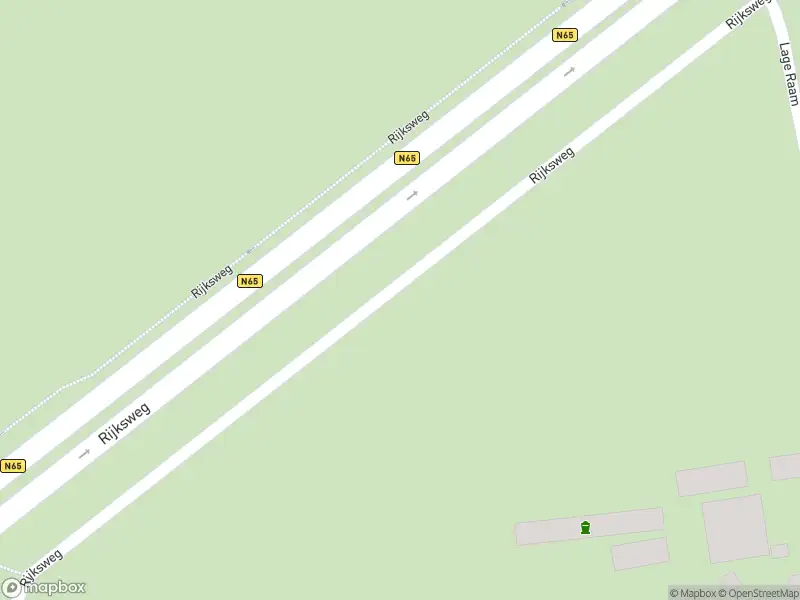This screenshot has height=600, width=800.
Task: Tap the green waste bin map marker
Action: (585, 527)
